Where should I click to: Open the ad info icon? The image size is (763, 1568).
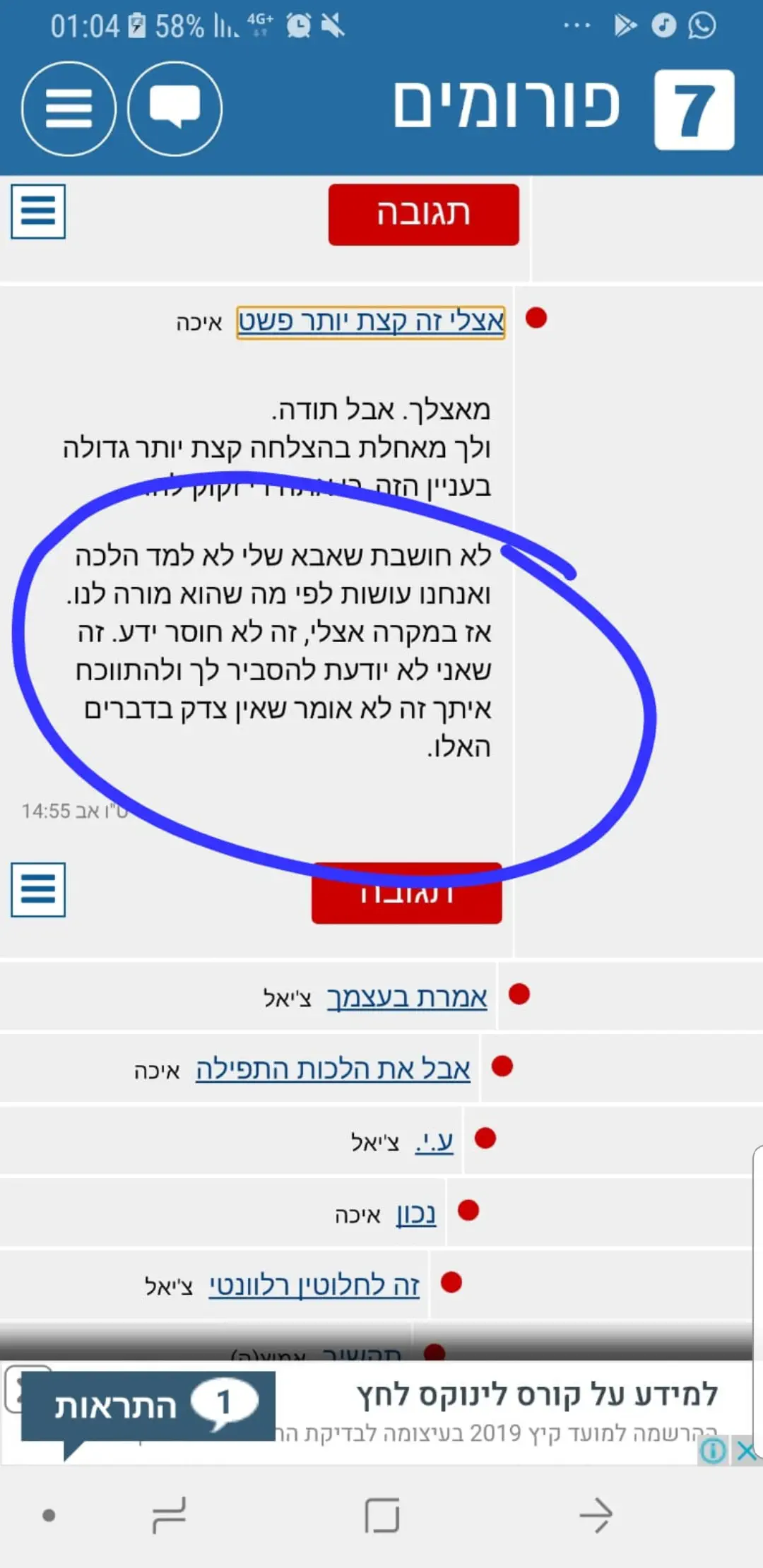tap(713, 1451)
